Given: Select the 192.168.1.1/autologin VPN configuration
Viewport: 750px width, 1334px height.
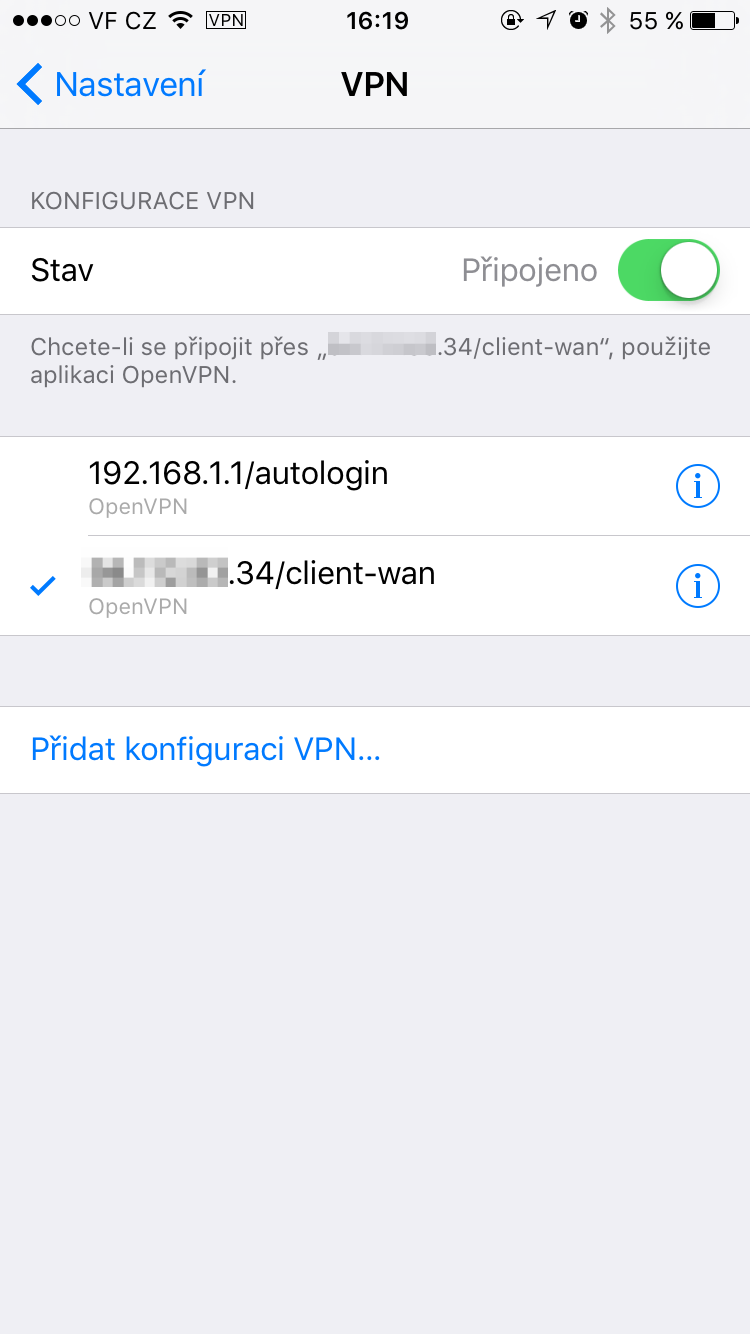Looking at the screenshot, I should tap(375, 486).
